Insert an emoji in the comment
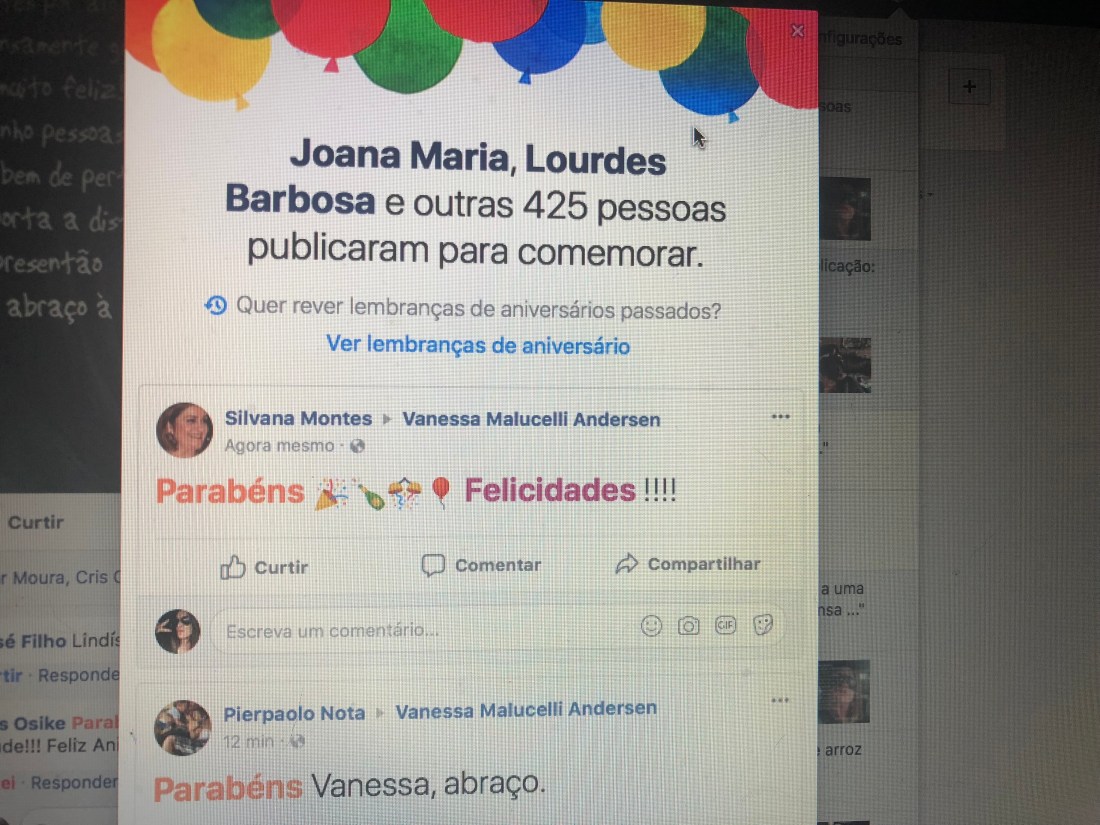This screenshot has width=1100, height=825. pos(651,626)
